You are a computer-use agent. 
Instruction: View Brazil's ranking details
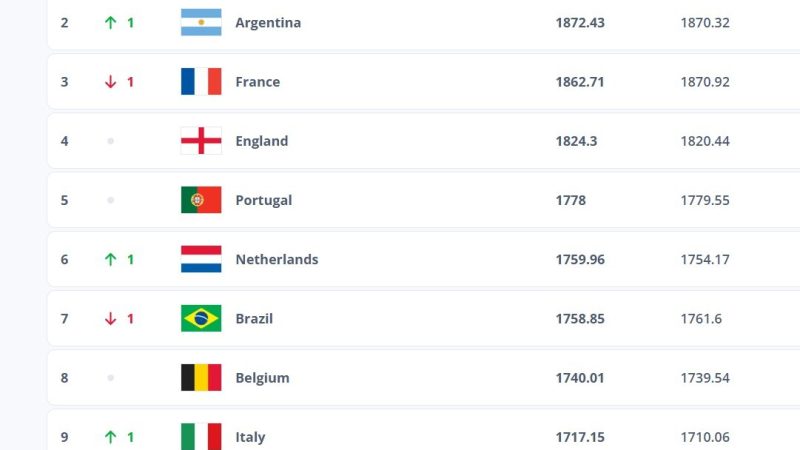(253, 319)
